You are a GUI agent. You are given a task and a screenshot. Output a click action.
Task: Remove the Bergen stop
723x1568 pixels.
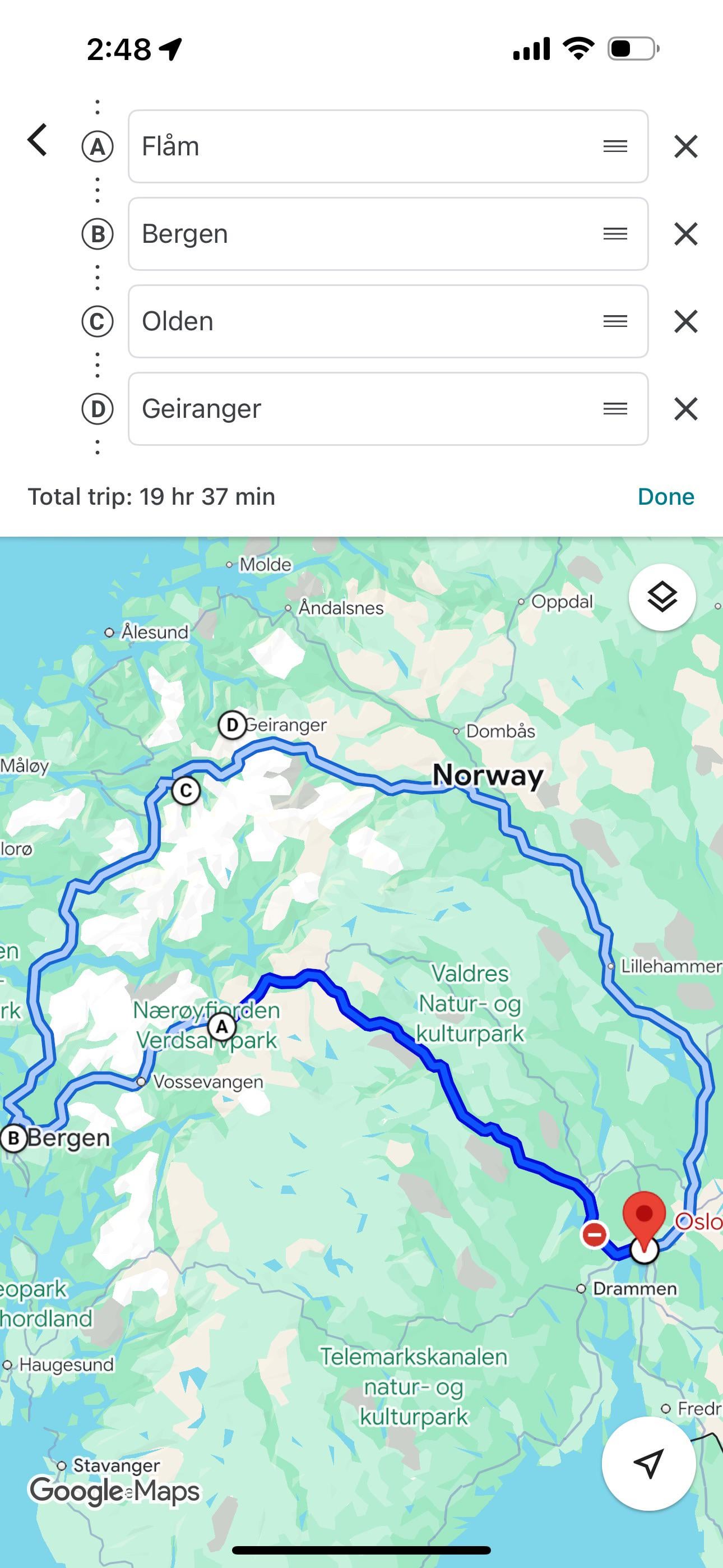coord(685,234)
